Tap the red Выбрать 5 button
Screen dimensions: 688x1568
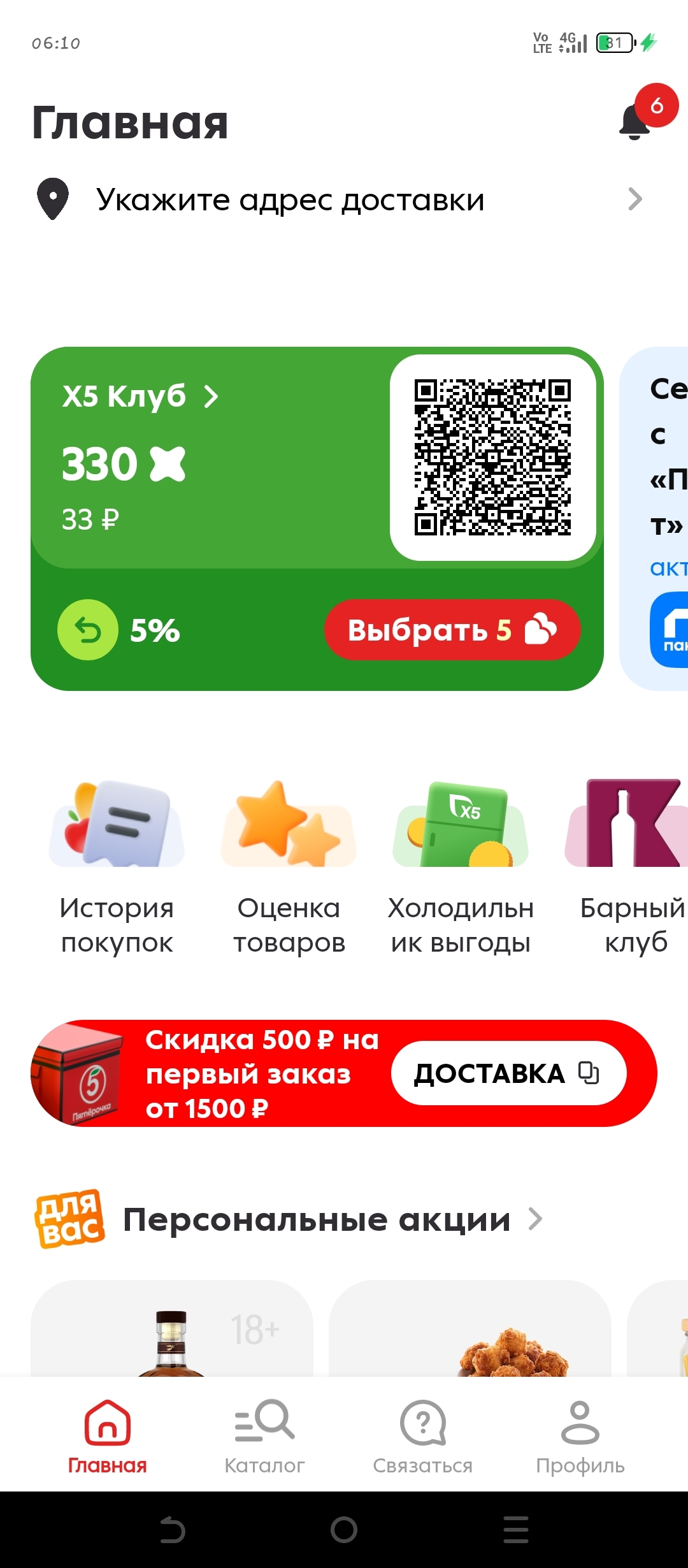pos(452,630)
